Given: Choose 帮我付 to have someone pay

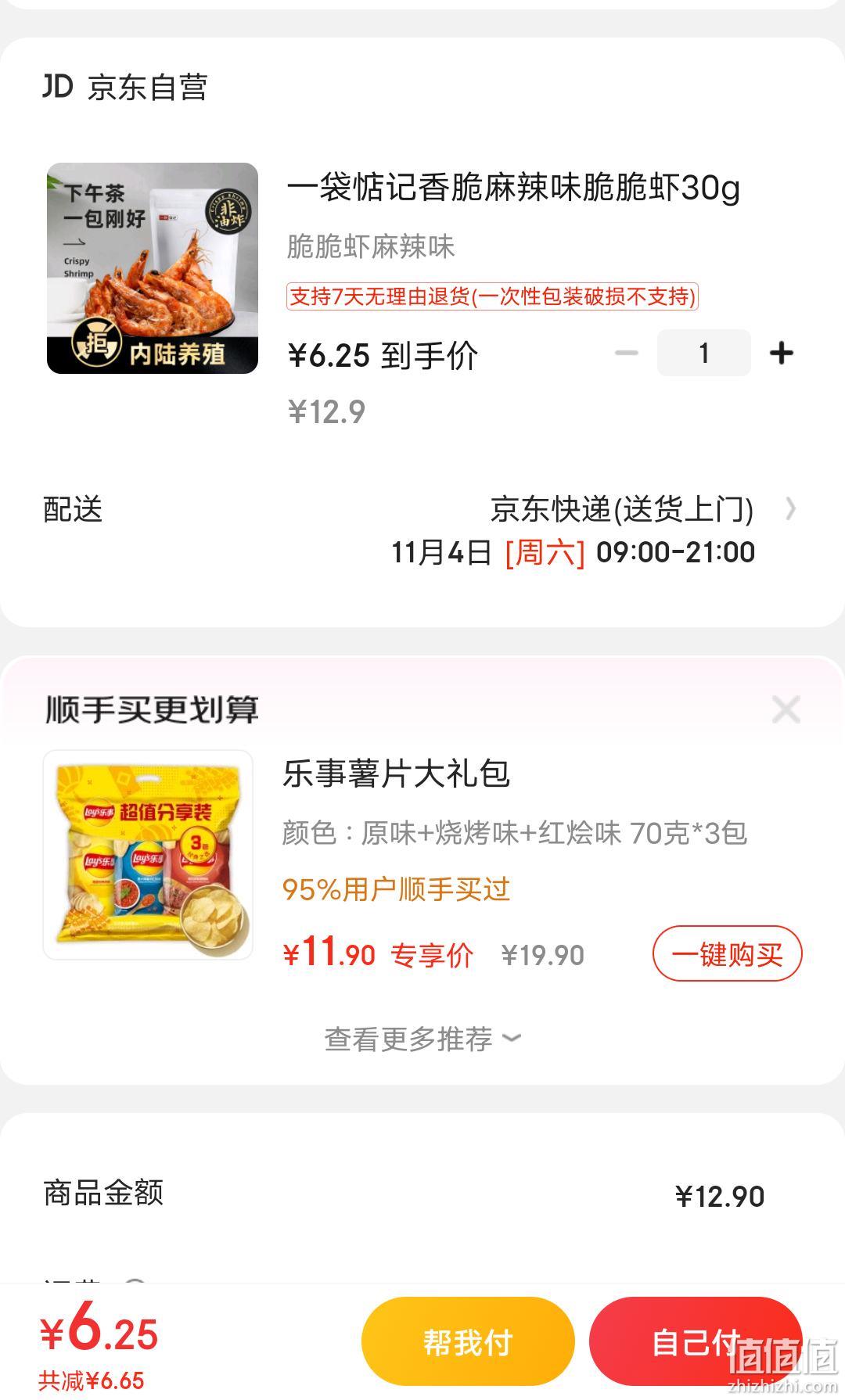Looking at the screenshot, I should 468,1341.
